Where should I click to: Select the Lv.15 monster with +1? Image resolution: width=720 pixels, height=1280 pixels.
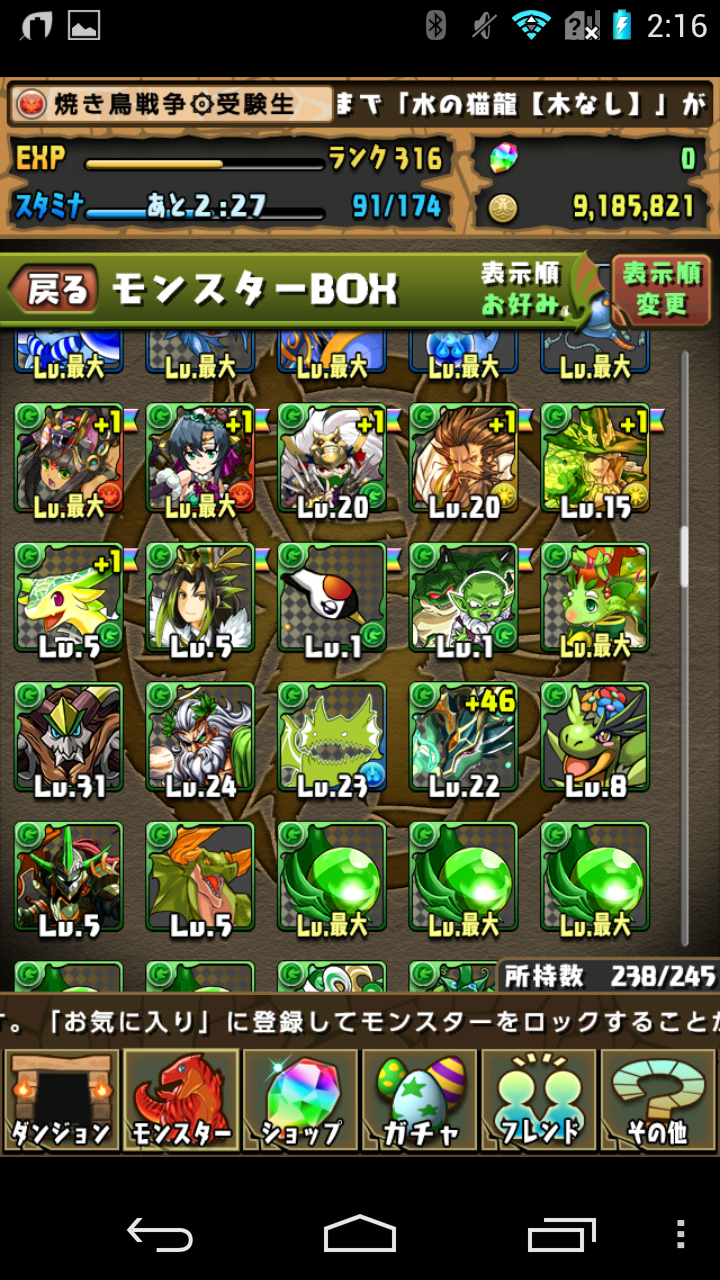point(597,462)
